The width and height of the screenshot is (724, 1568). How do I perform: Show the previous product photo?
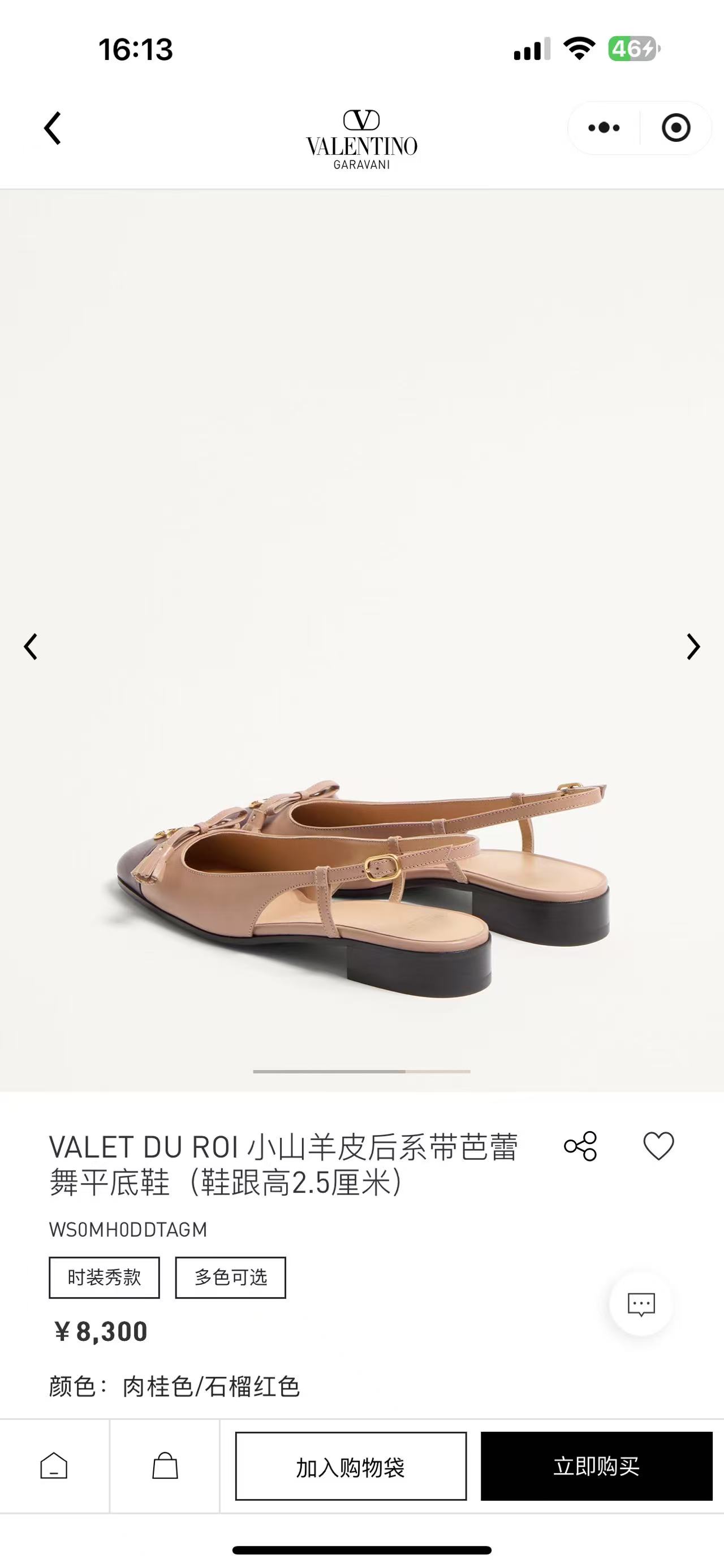[31, 647]
